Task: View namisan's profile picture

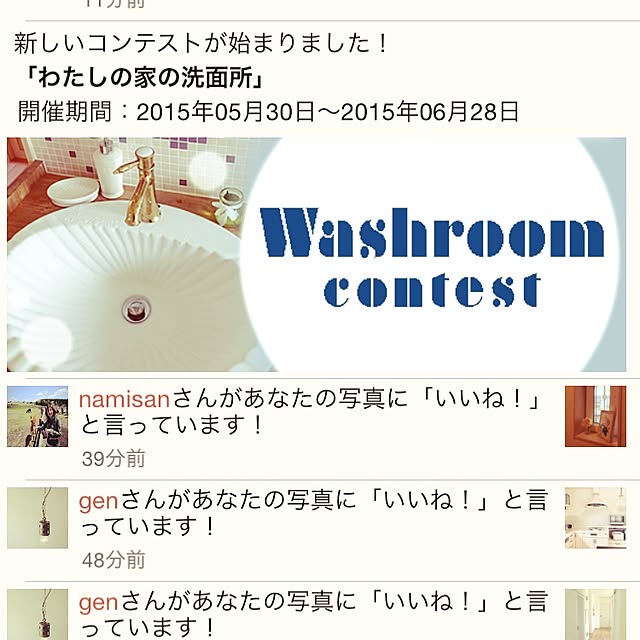Action: (38, 416)
